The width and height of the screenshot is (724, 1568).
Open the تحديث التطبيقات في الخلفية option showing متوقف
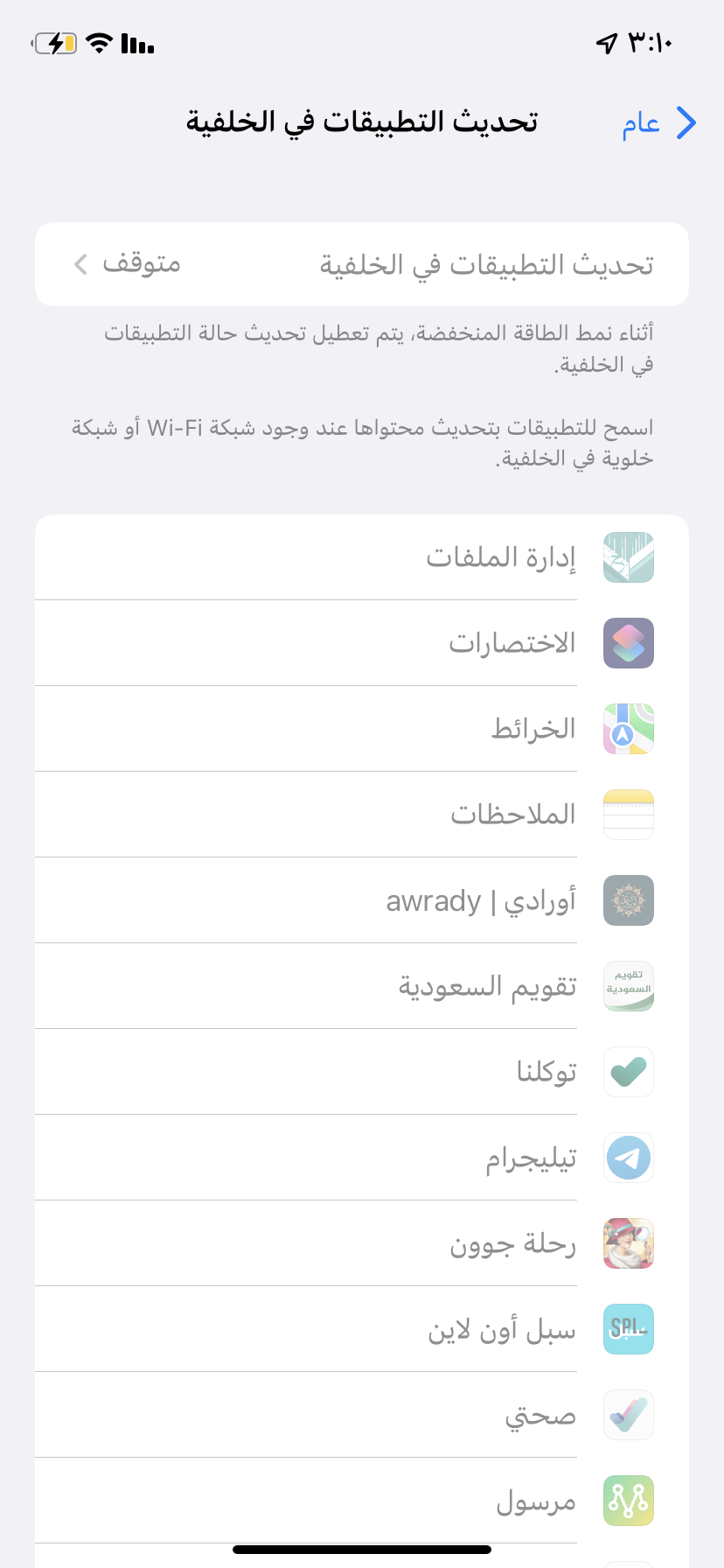pos(362,264)
